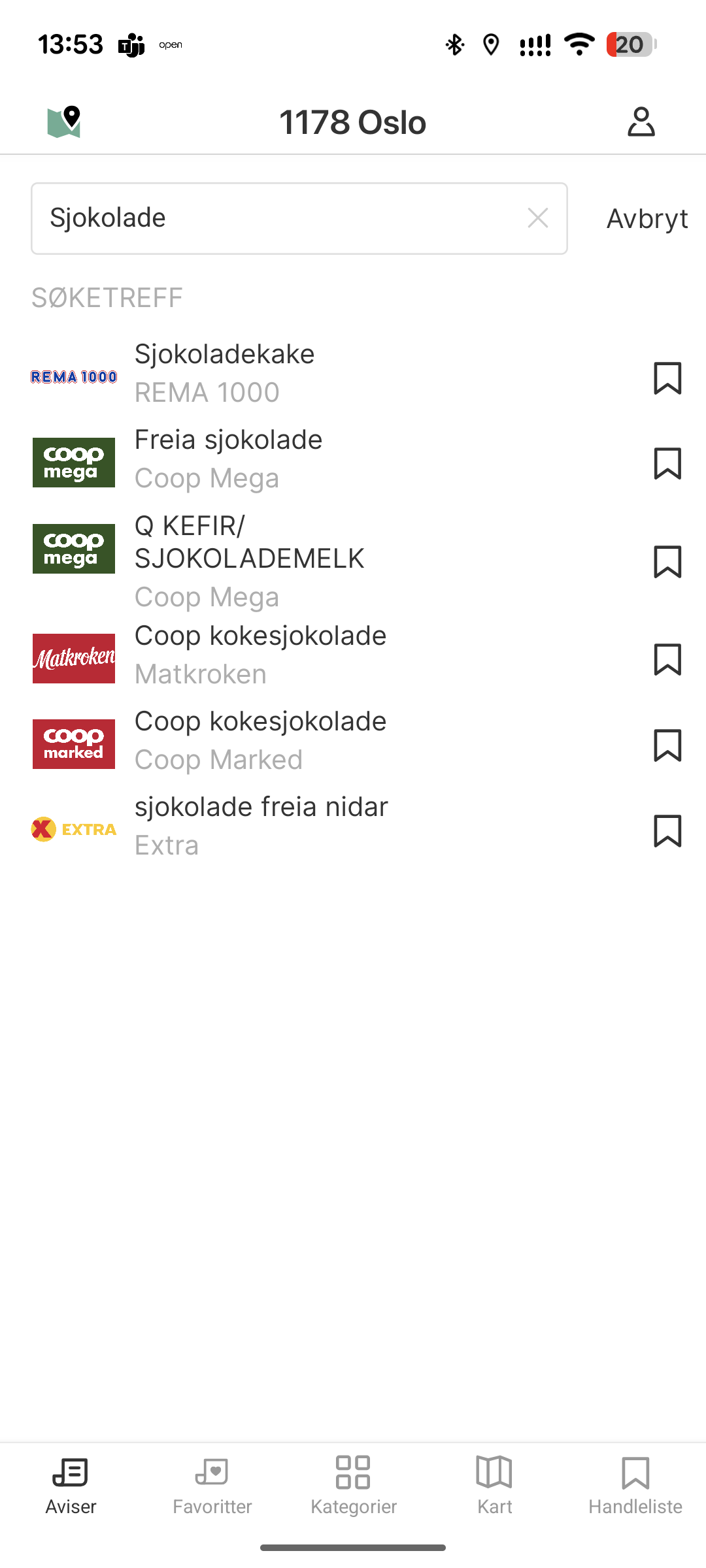Image resolution: width=706 pixels, height=1568 pixels.
Task: Select the Extra store logo
Action: tap(73, 828)
